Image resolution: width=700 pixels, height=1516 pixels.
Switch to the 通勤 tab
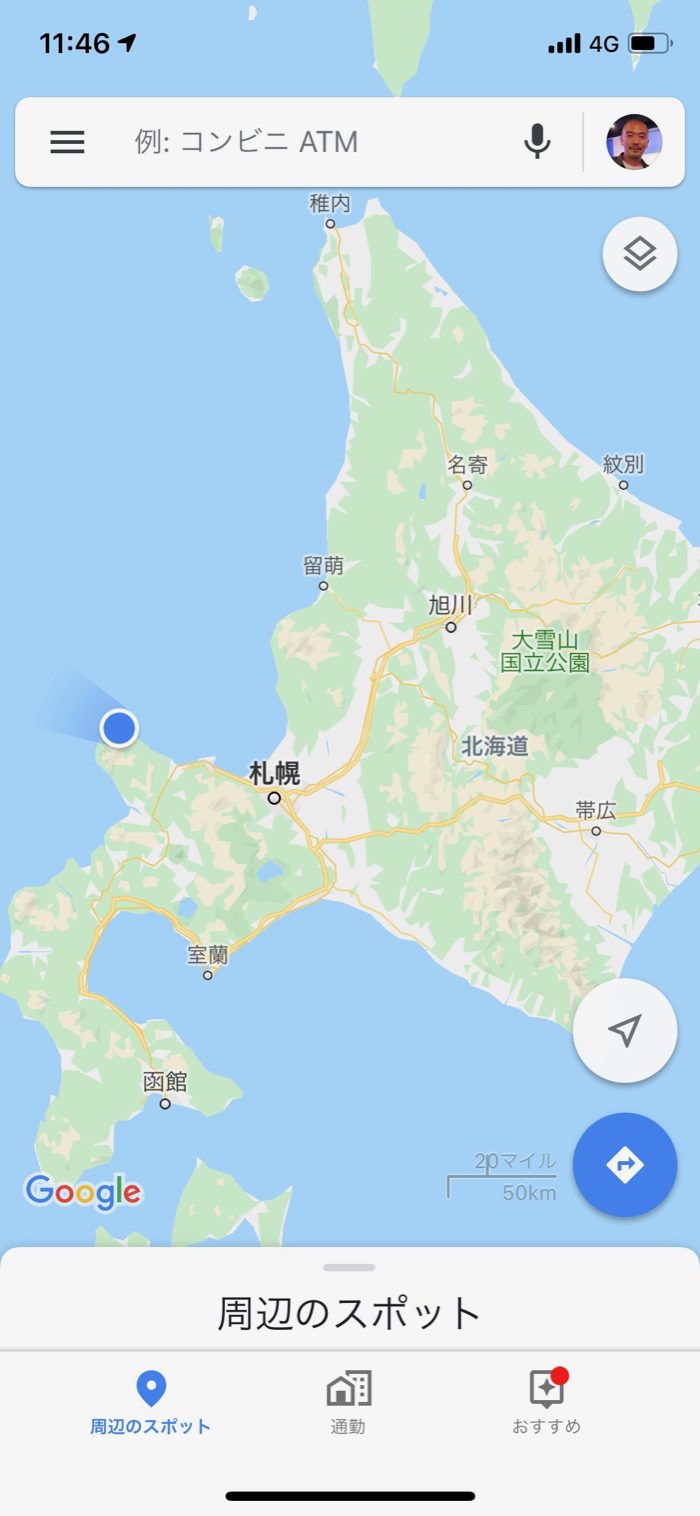[x=348, y=1402]
